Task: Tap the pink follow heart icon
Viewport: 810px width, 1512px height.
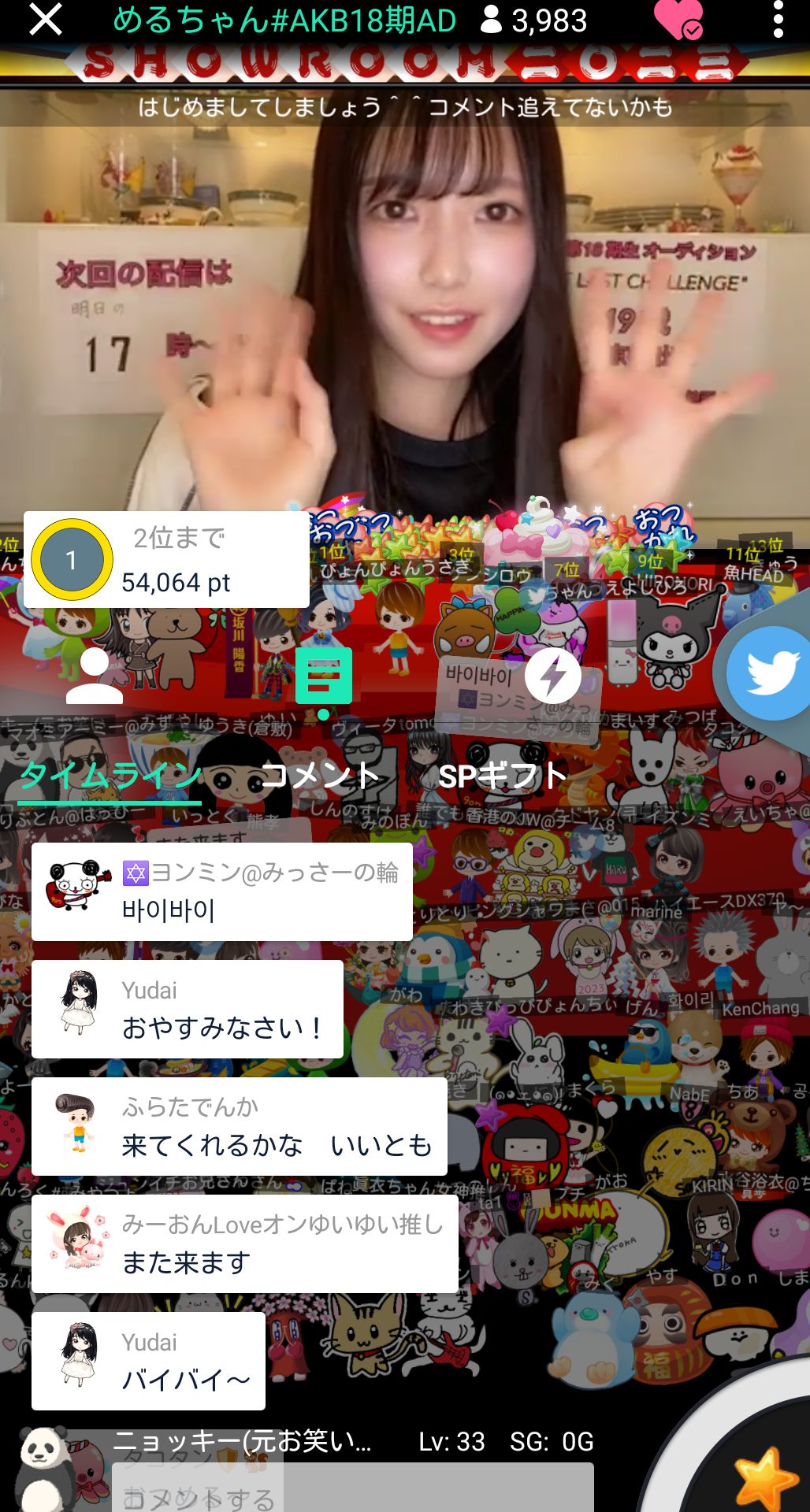Action: pyautogui.click(x=677, y=20)
